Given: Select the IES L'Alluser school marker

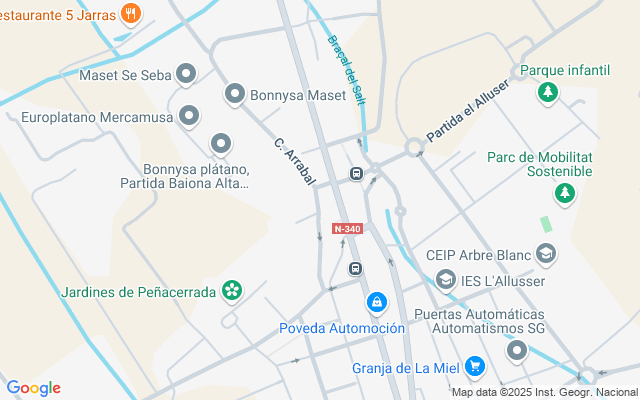Looking at the screenshot, I should pos(446,281).
